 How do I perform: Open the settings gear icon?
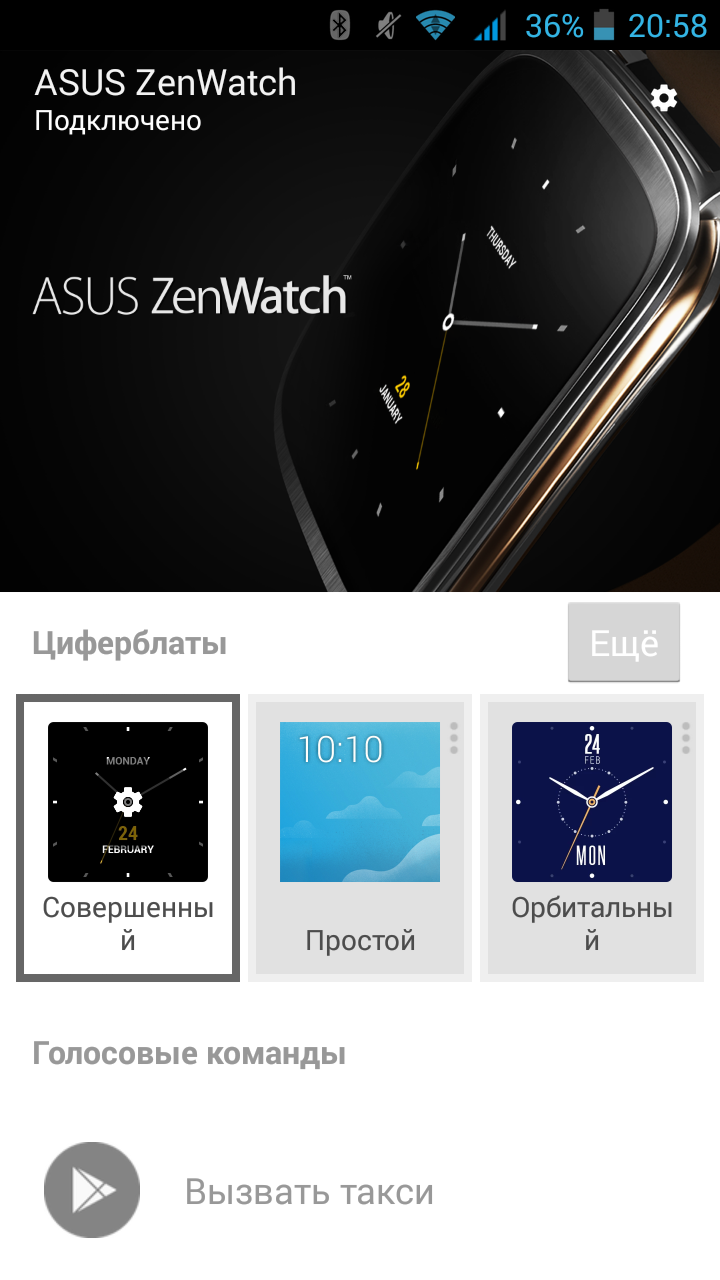tap(664, 98)
